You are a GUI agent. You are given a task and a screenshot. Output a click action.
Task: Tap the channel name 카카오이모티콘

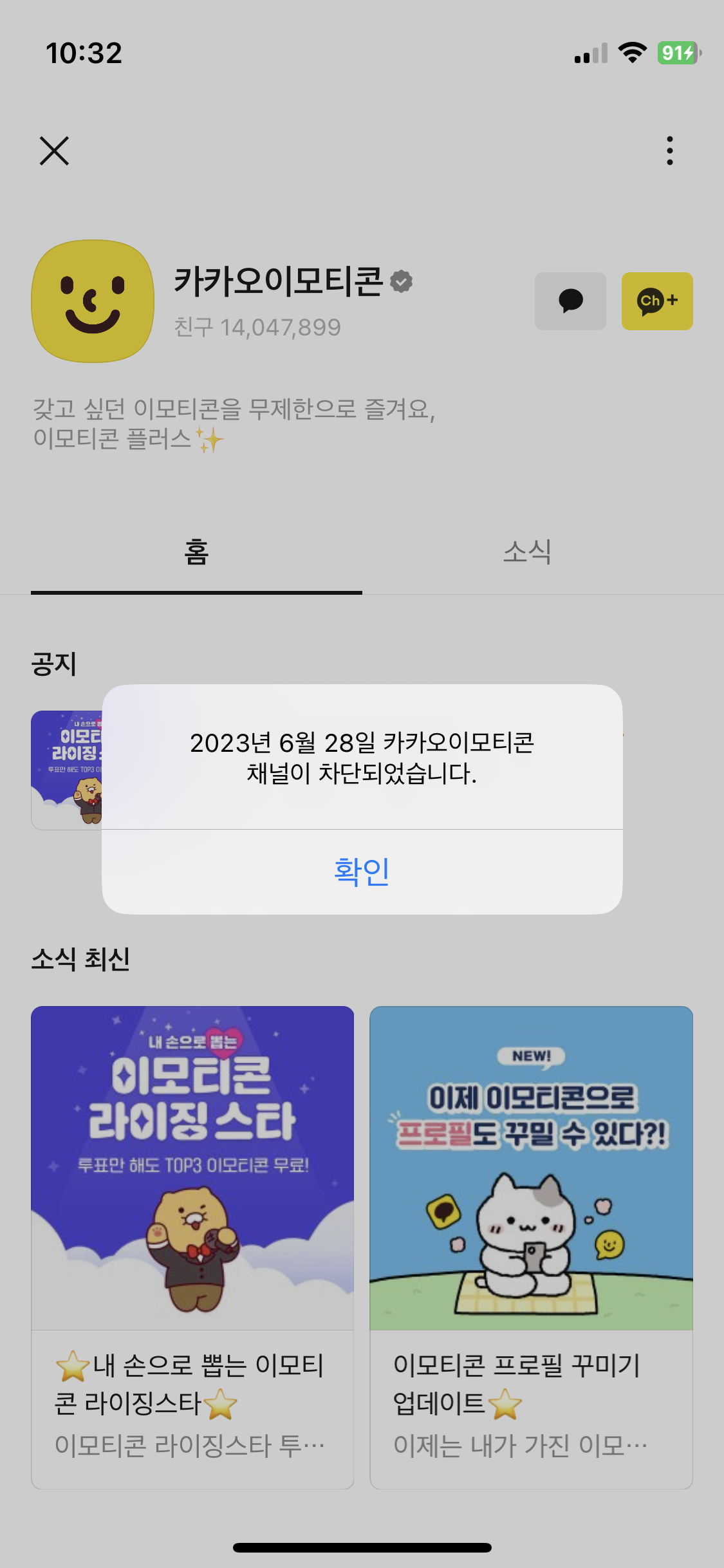(x=277, y=280)
